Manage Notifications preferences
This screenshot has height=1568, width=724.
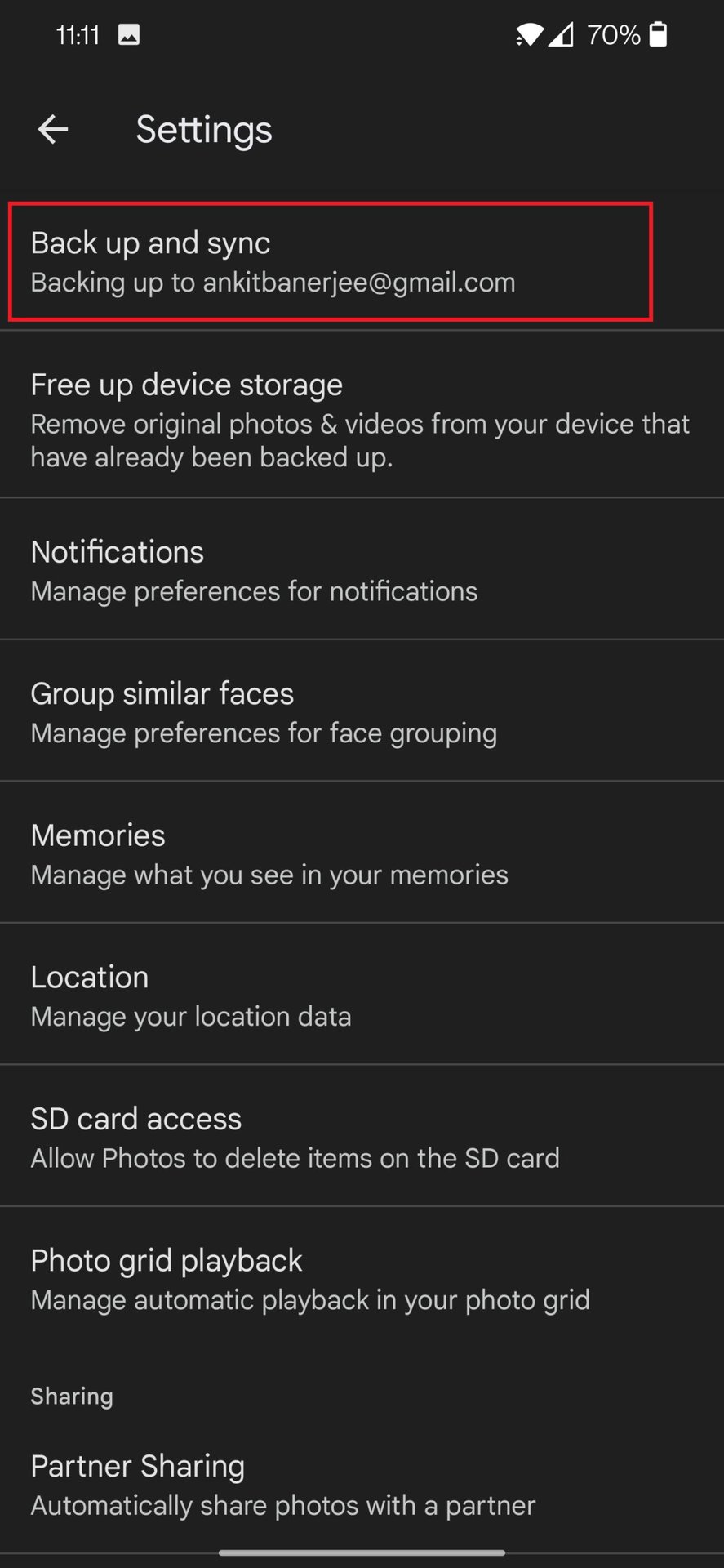[x=362, y=570]
